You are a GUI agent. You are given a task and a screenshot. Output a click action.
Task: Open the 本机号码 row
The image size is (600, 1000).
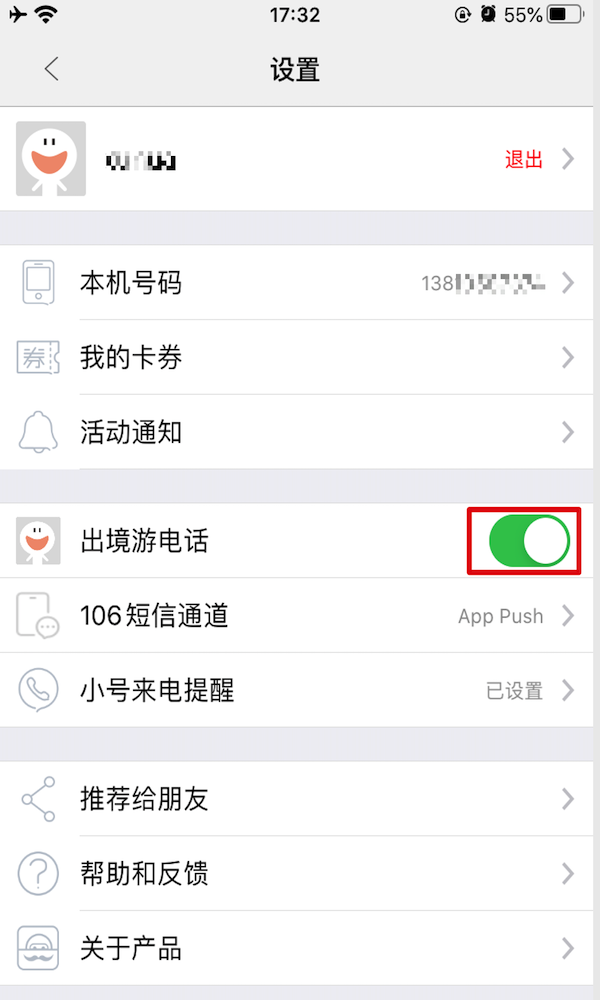pos(300,283)
